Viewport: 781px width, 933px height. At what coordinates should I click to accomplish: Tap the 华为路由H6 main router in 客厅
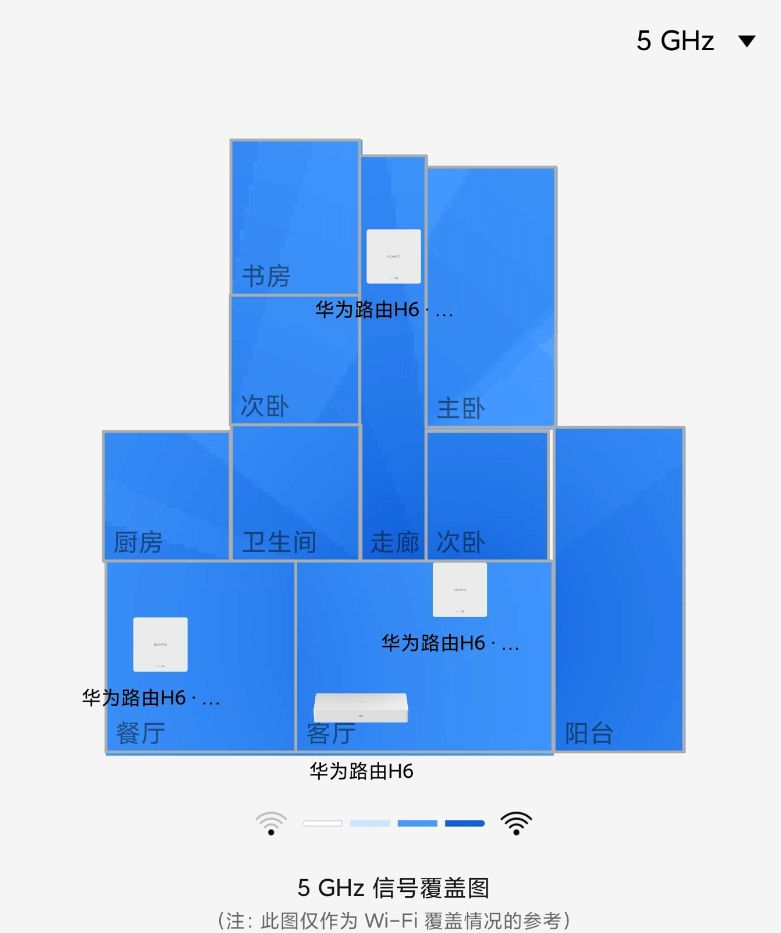[x=361, y=709]
